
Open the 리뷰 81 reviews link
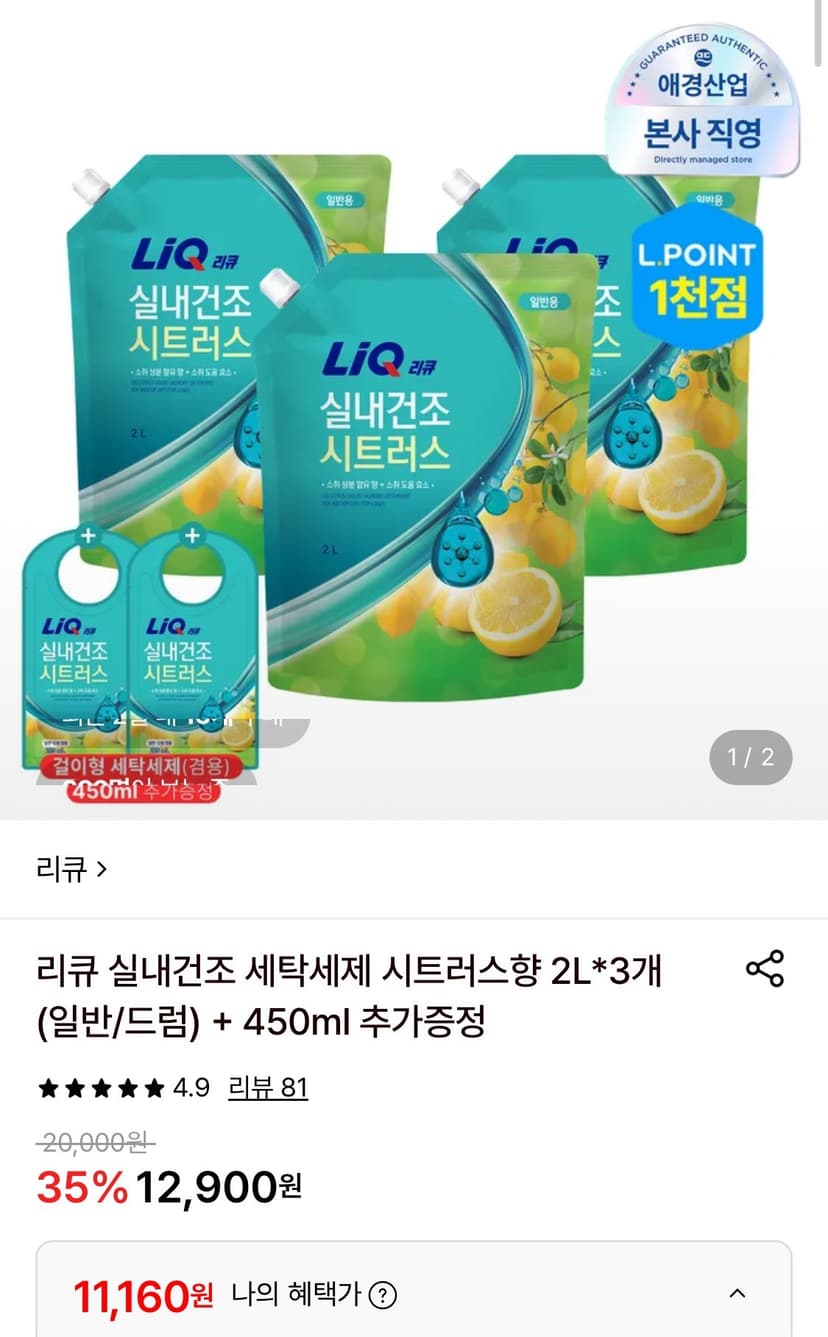[x=268, y=1087]
